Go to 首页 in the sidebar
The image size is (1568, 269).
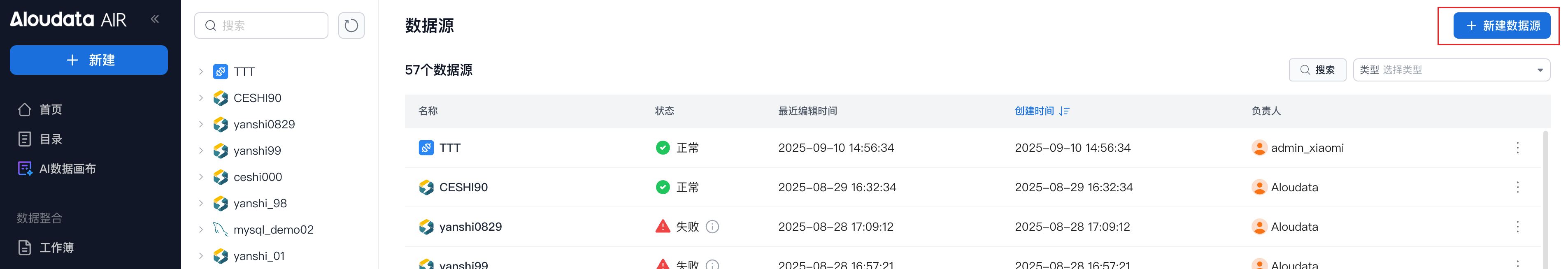coord(51,109)
